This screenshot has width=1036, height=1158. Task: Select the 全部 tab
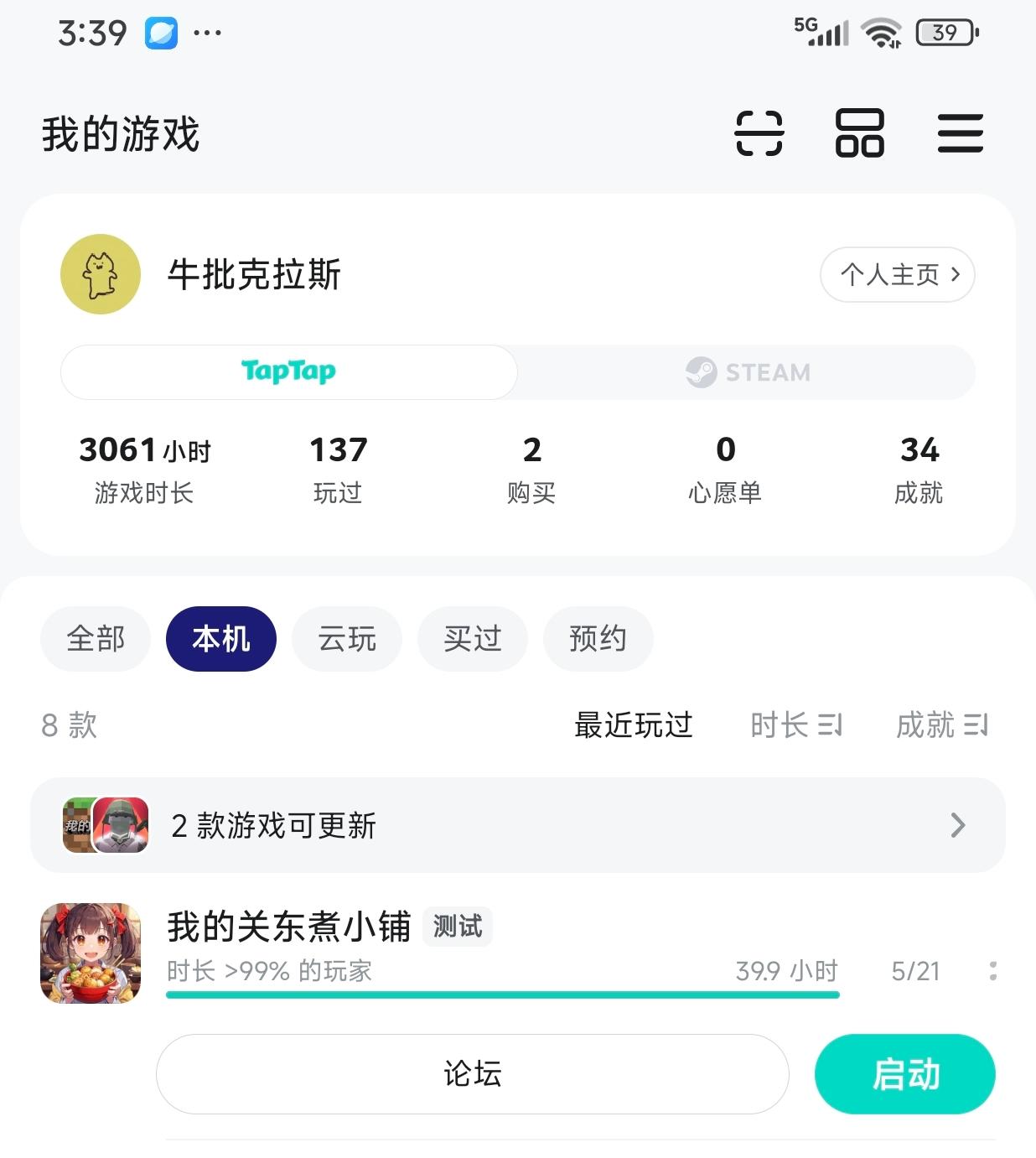[x=95, y=639]
